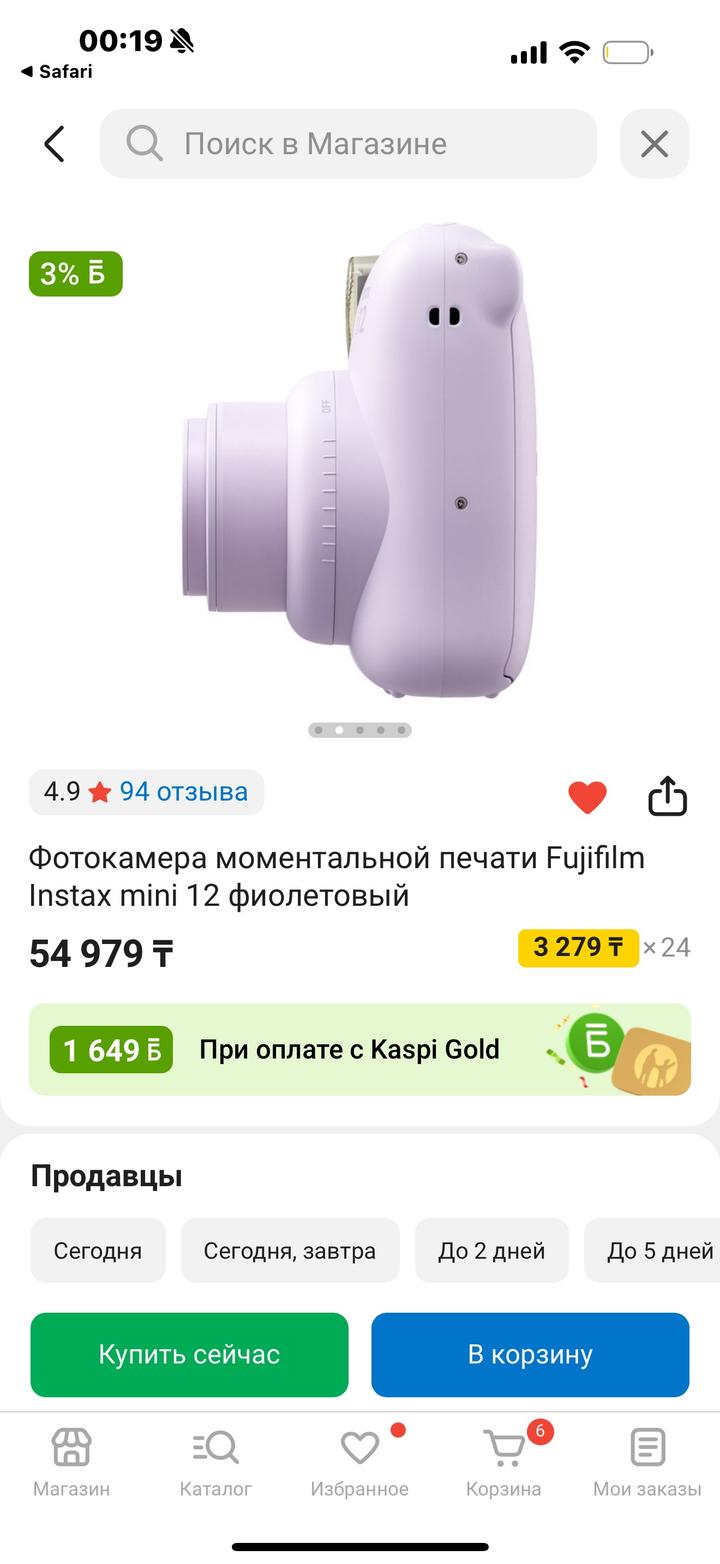Open the Каталог tab
The height and width of the screenshot is (1564, 720).
[x=215, y=1460]
